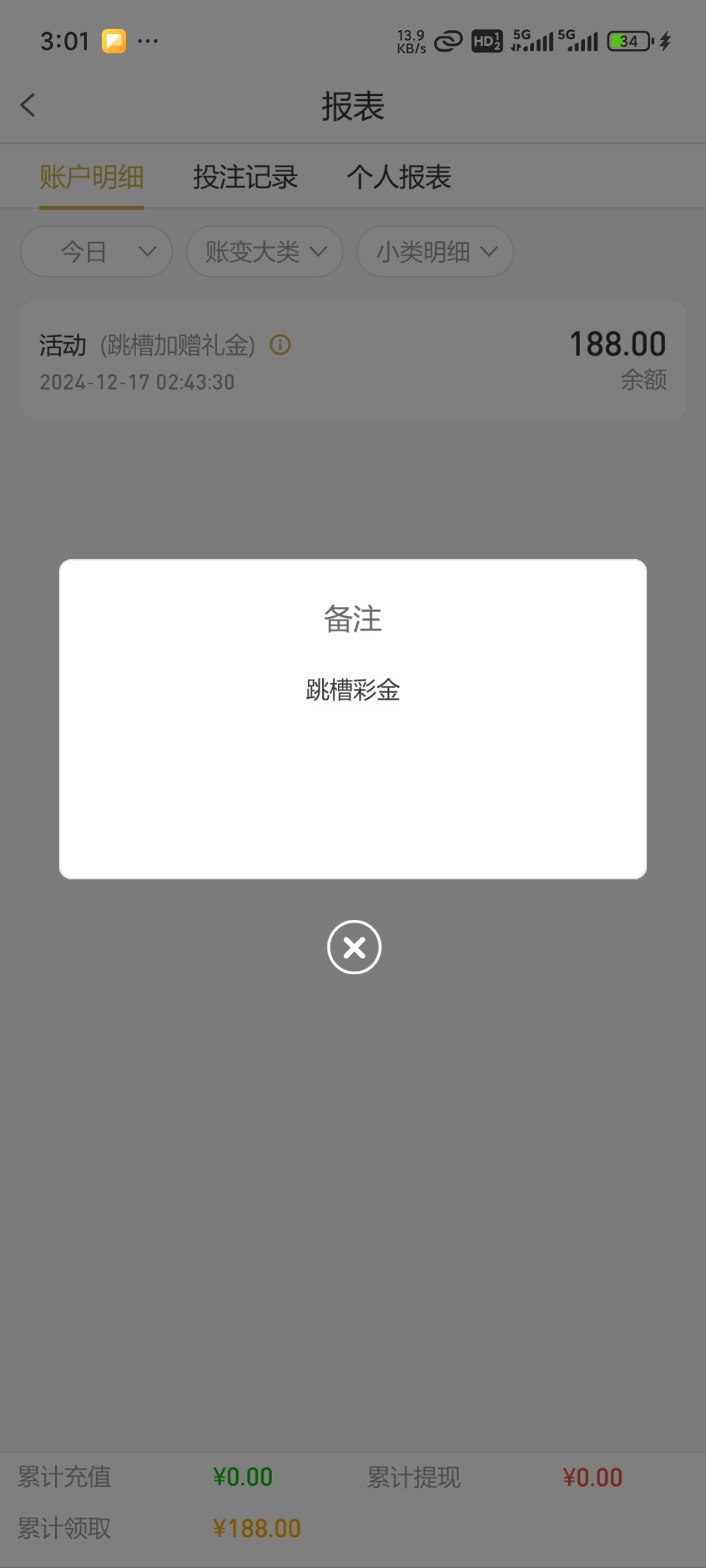
Task: Tap the notification icon next to the clock
Action: [x=114, y=41]
